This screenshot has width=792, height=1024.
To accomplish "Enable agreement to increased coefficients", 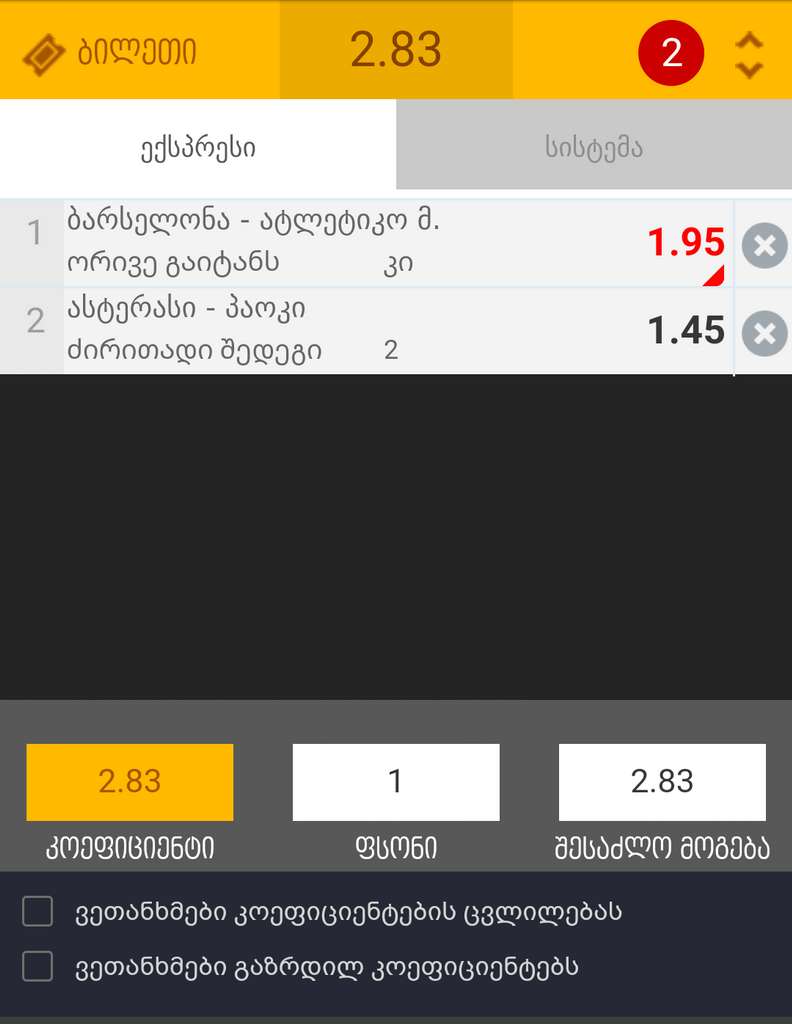I will [36, 966].
